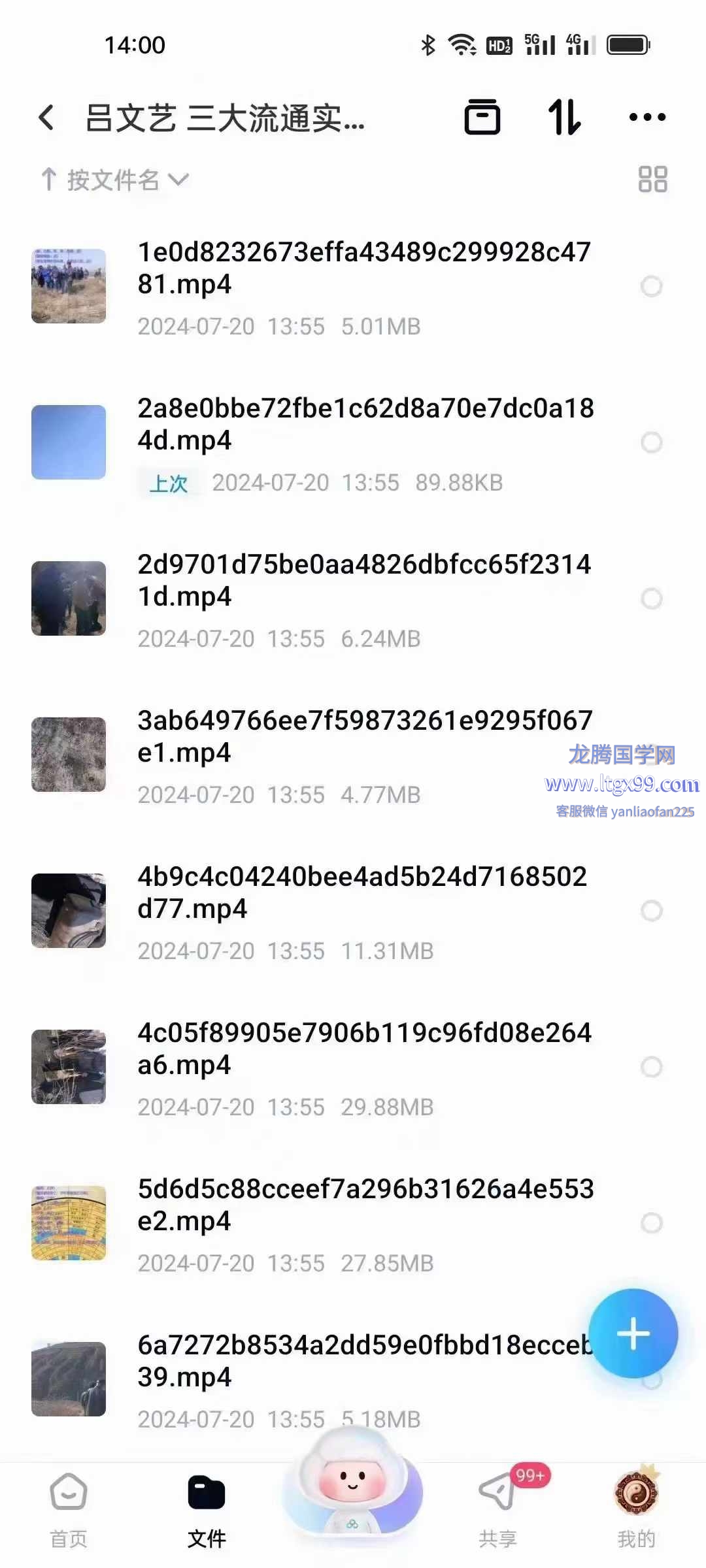Image resolution: width=706 pixels, height=1568 pixels.
Task: Open video 2d9701d75be0aa4826dbfcc65f23141d.mp4
Action: (363, 580)
